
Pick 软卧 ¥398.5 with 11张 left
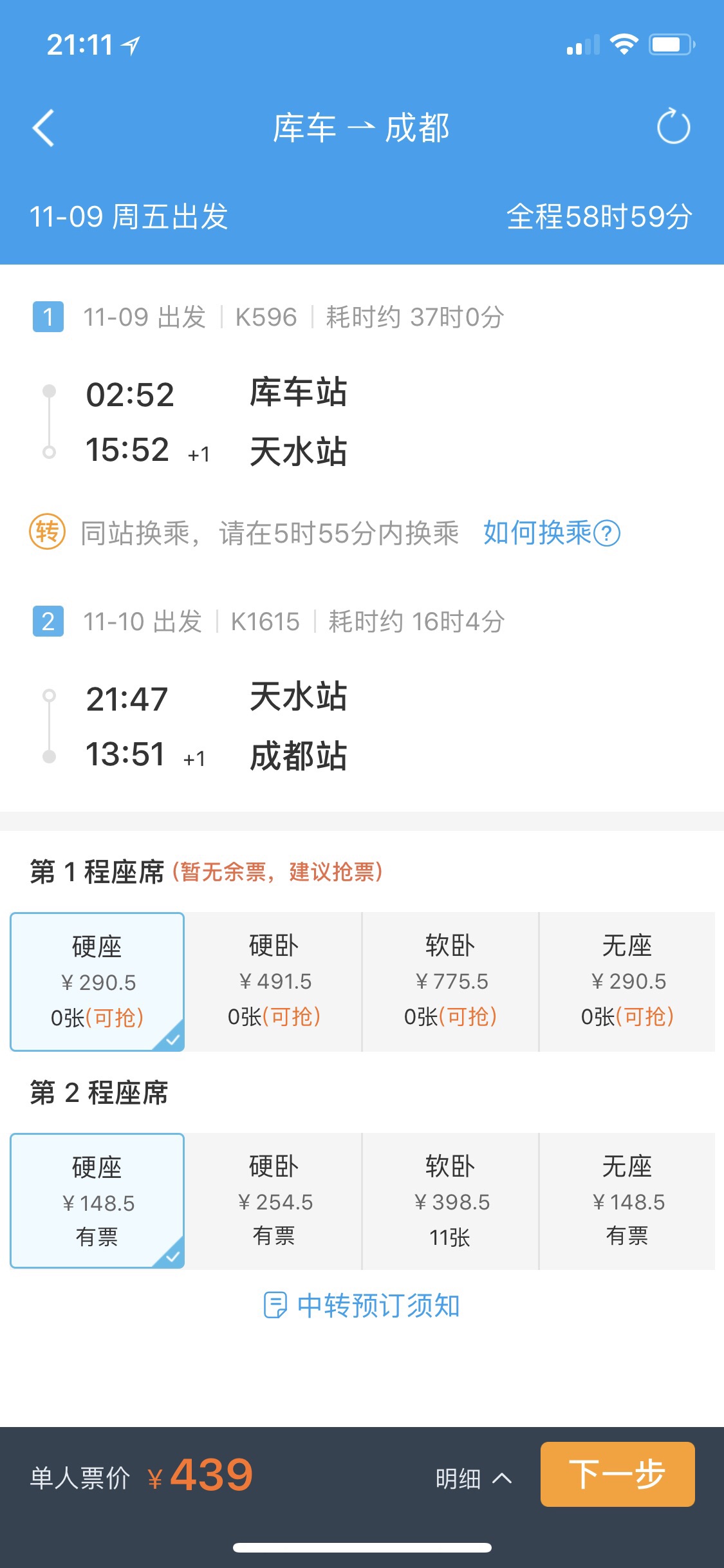coord(450,1201)
